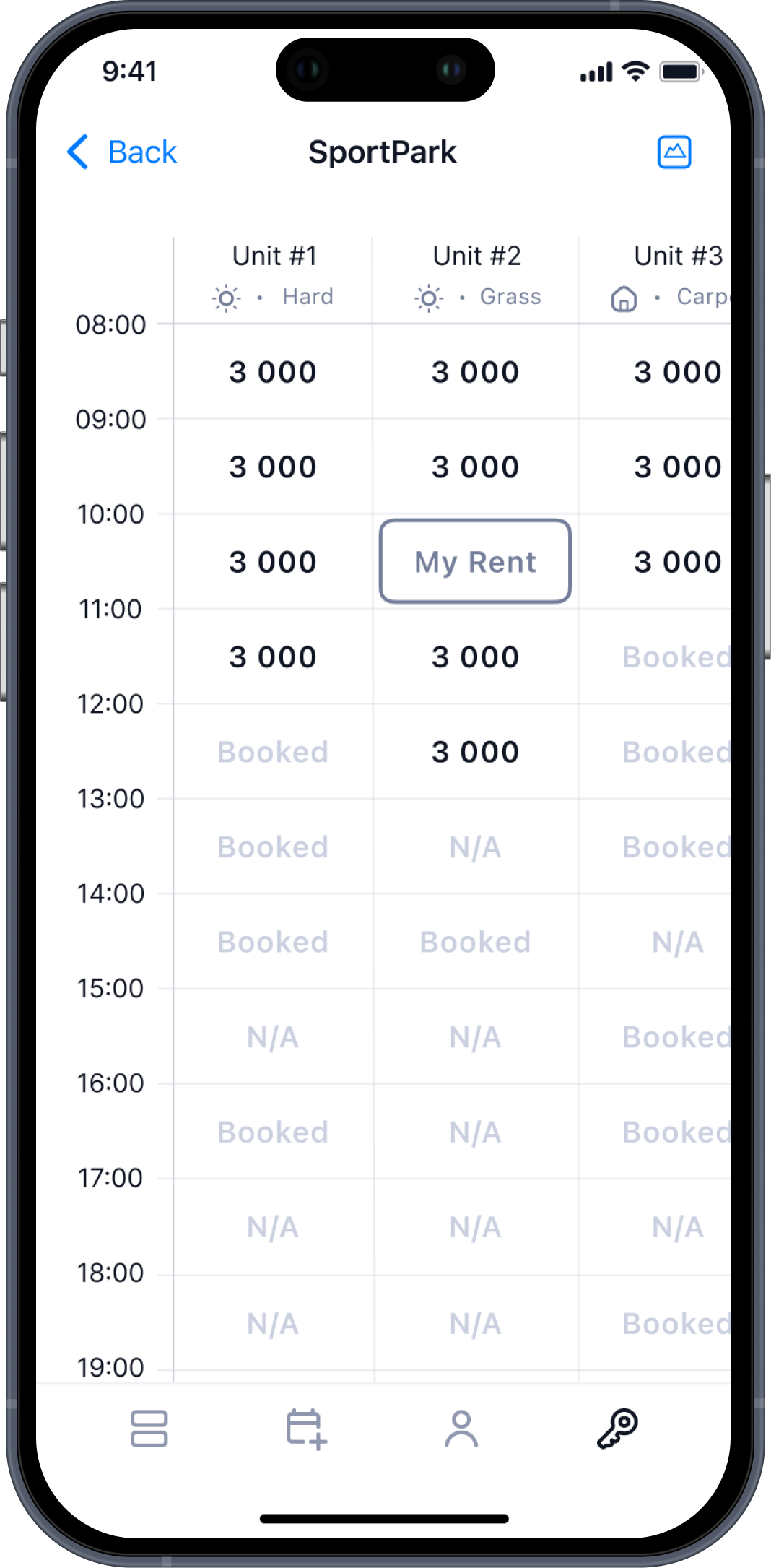Book Unit #1 slot at 11:00

click(273, 657)
